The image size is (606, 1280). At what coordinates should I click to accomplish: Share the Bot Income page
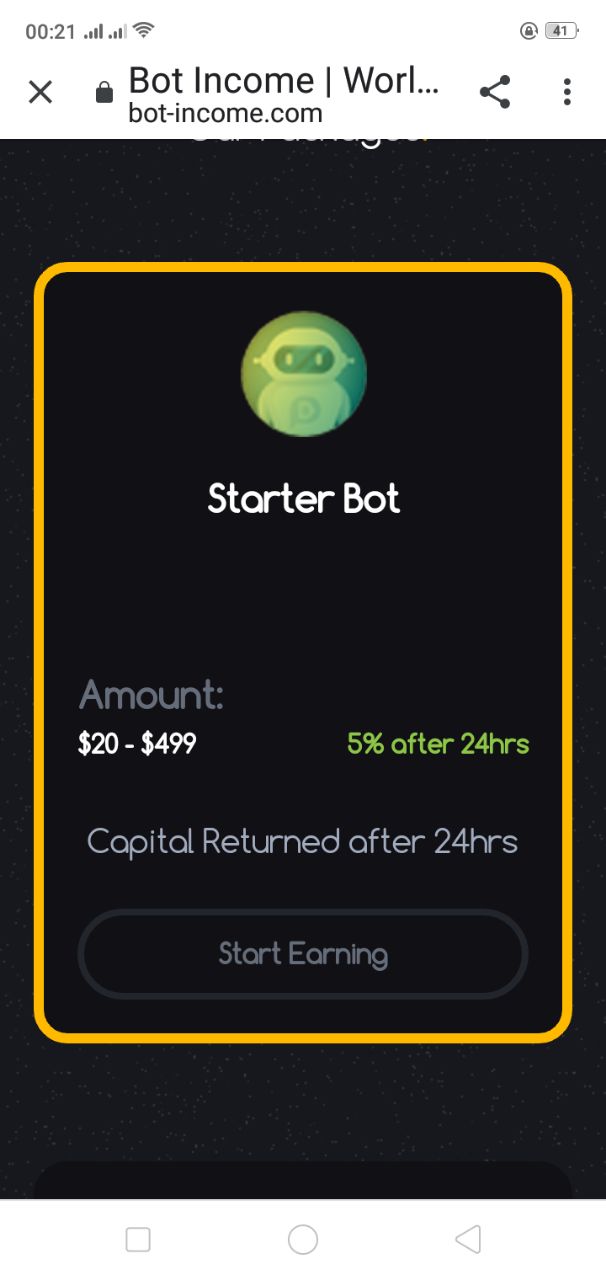coord(495,92)
